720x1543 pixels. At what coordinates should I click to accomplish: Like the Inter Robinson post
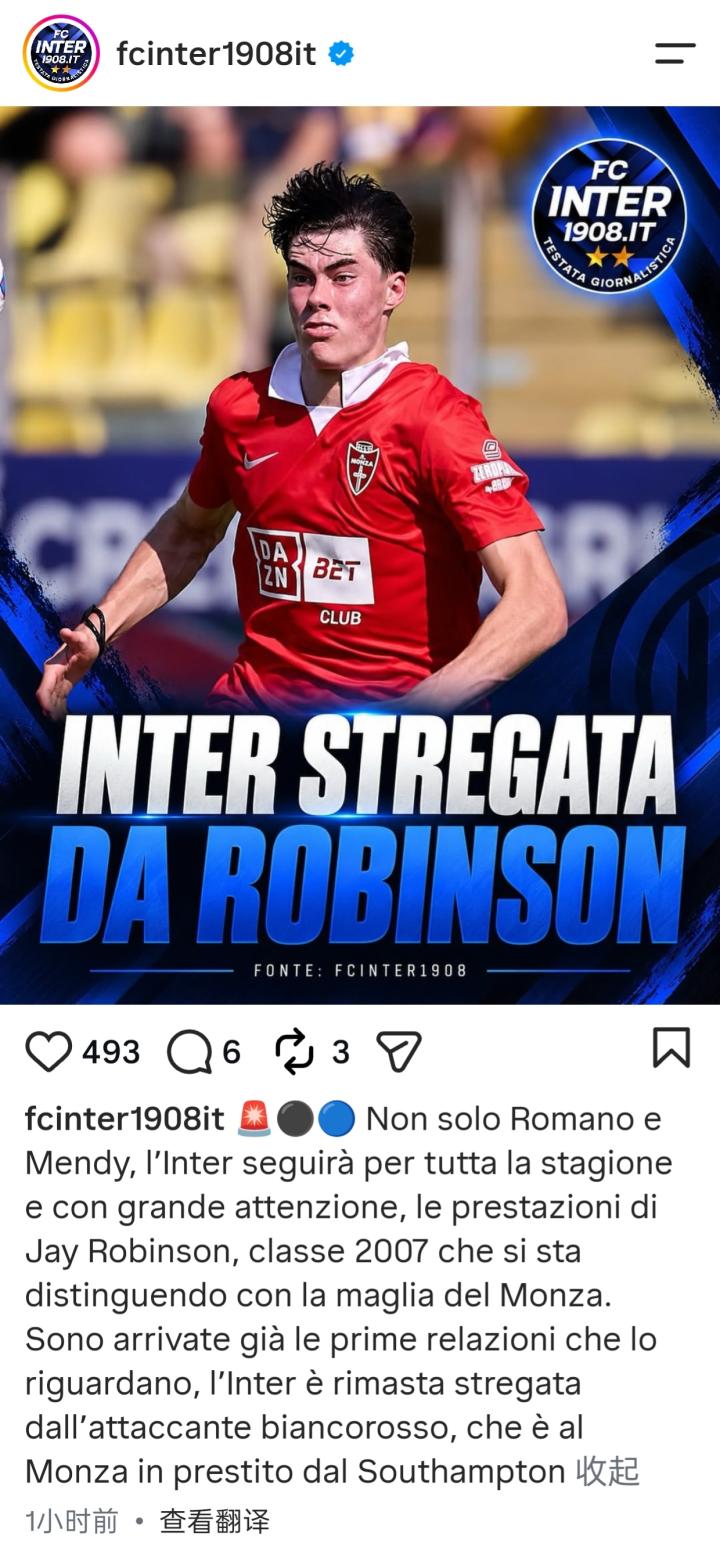point(48,1052)
